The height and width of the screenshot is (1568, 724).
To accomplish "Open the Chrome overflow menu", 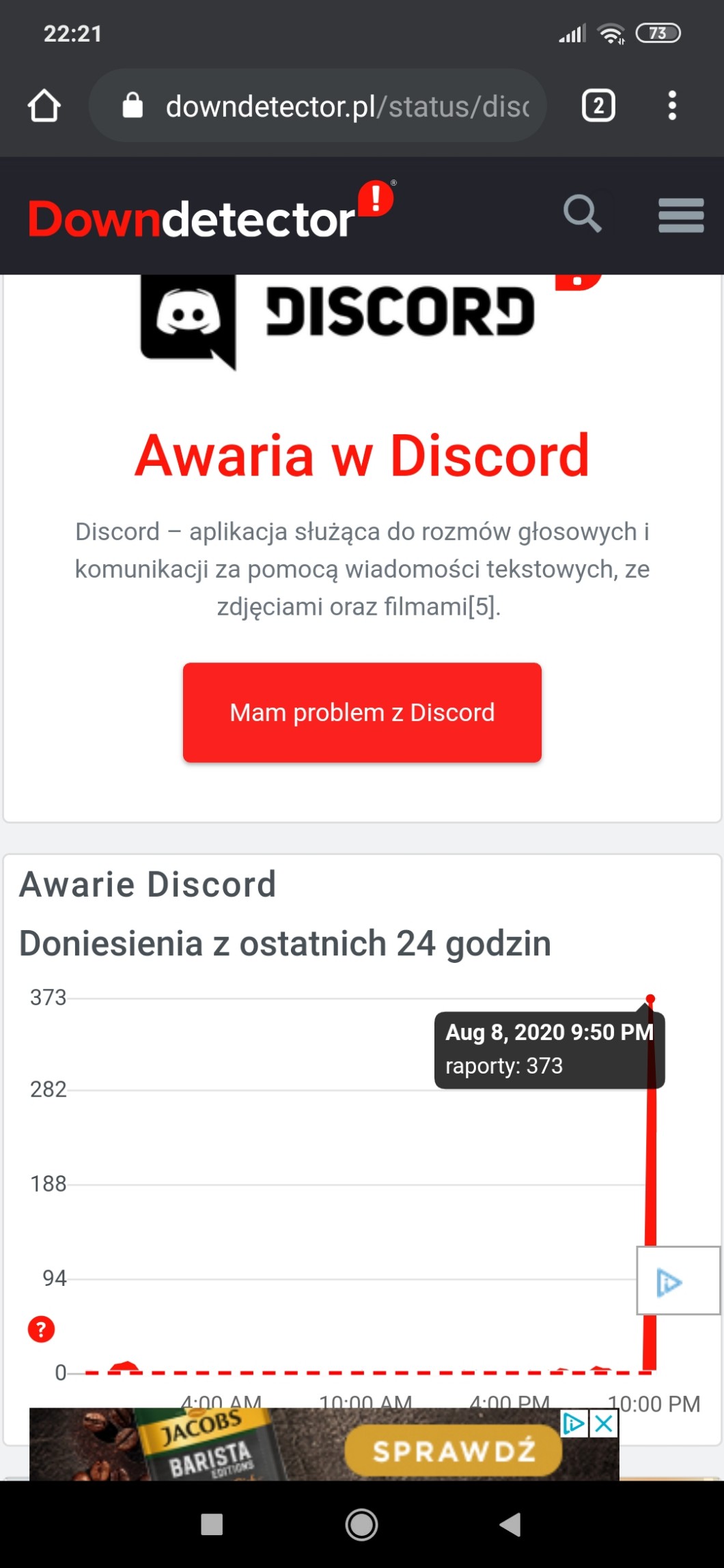I will point(672,106).
